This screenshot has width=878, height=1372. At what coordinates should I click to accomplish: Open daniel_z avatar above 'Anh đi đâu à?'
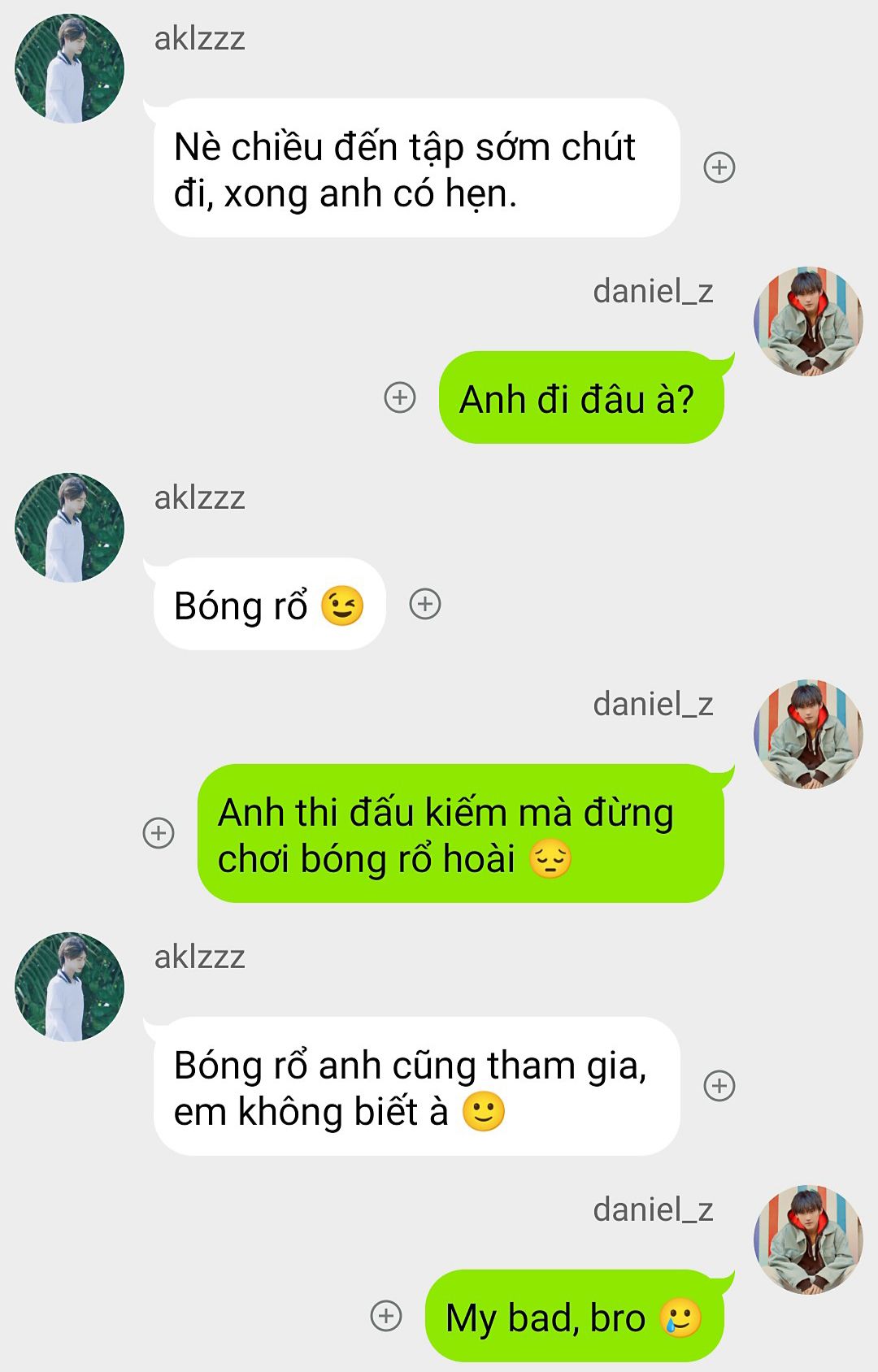click(808, 321)
